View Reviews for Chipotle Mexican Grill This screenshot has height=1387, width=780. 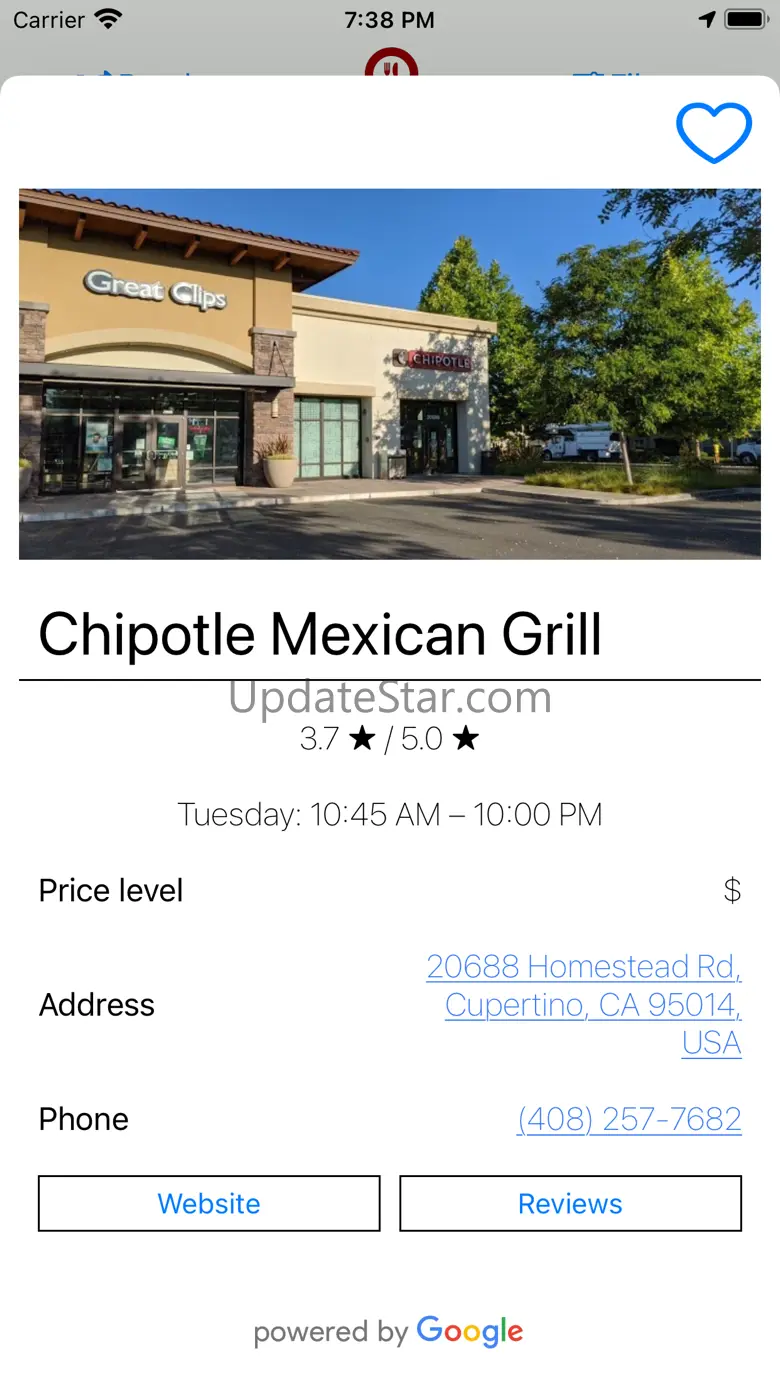tap(570, 1203)
